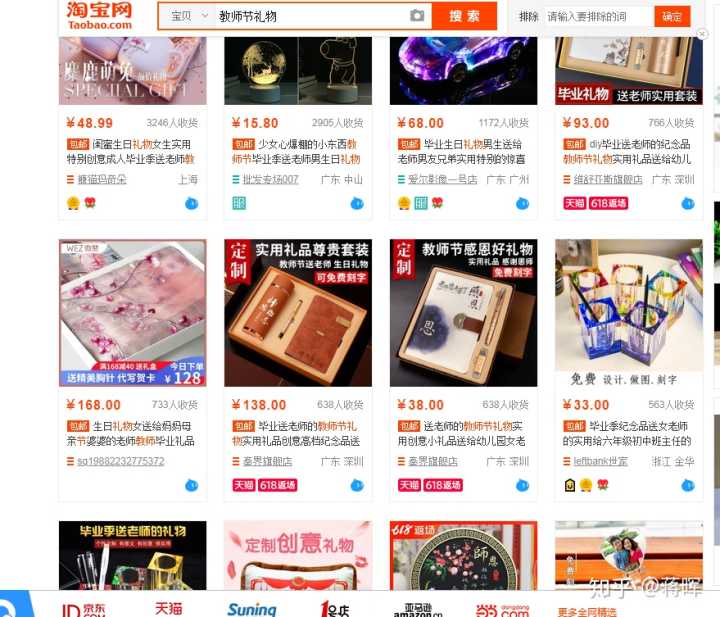
Task: Open the 京东 JD.com link
Action: pos(85,608)
